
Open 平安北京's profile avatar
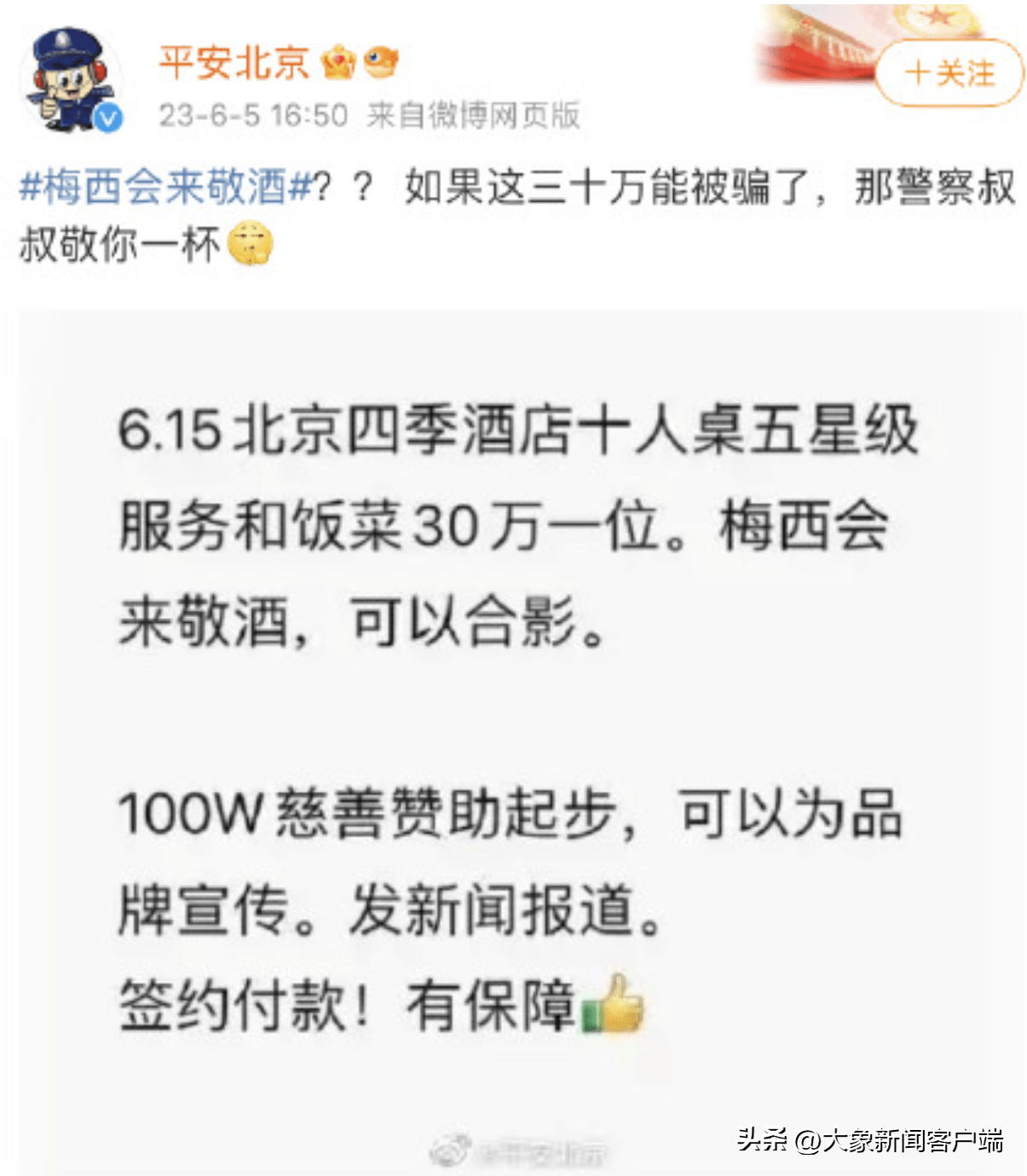coord(70,79)
